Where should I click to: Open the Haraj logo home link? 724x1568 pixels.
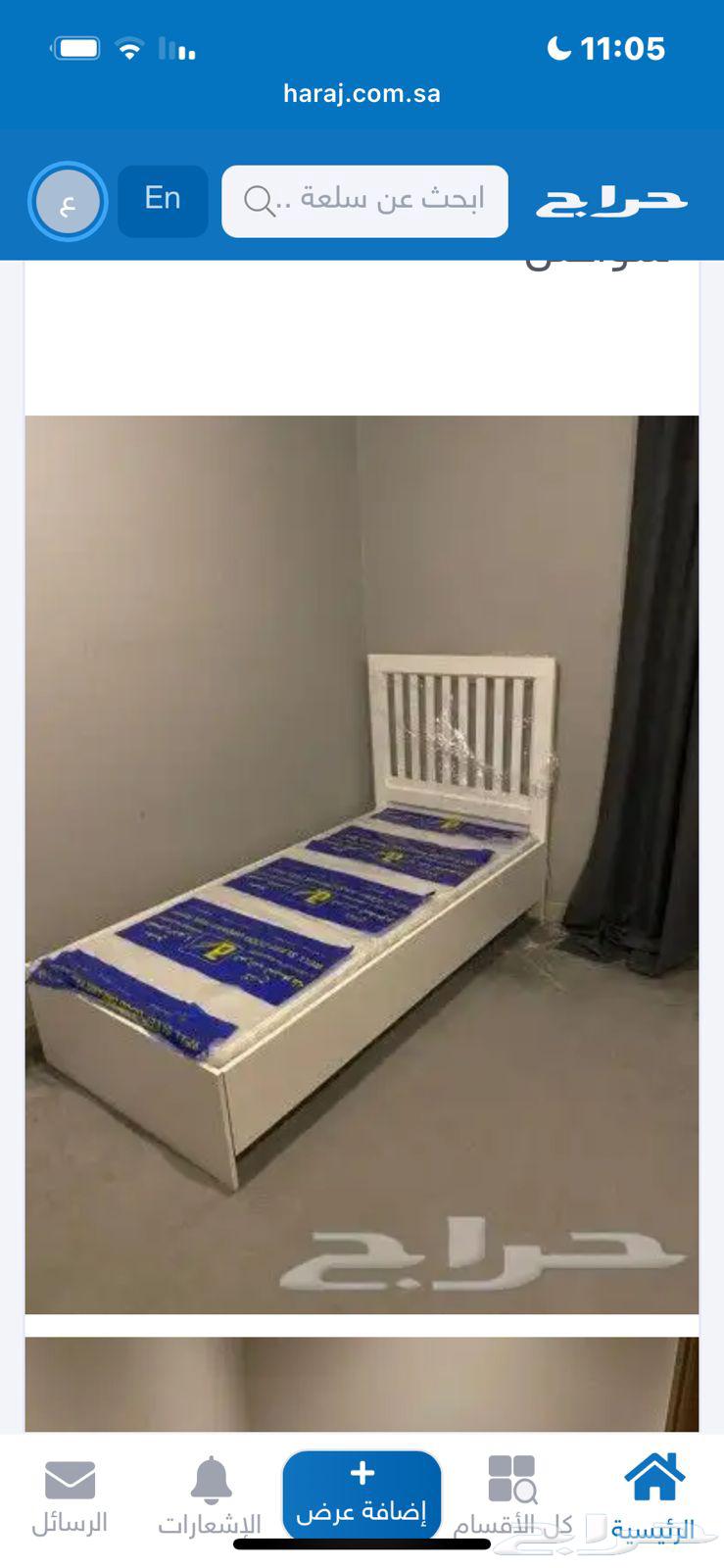pos(611,200)
